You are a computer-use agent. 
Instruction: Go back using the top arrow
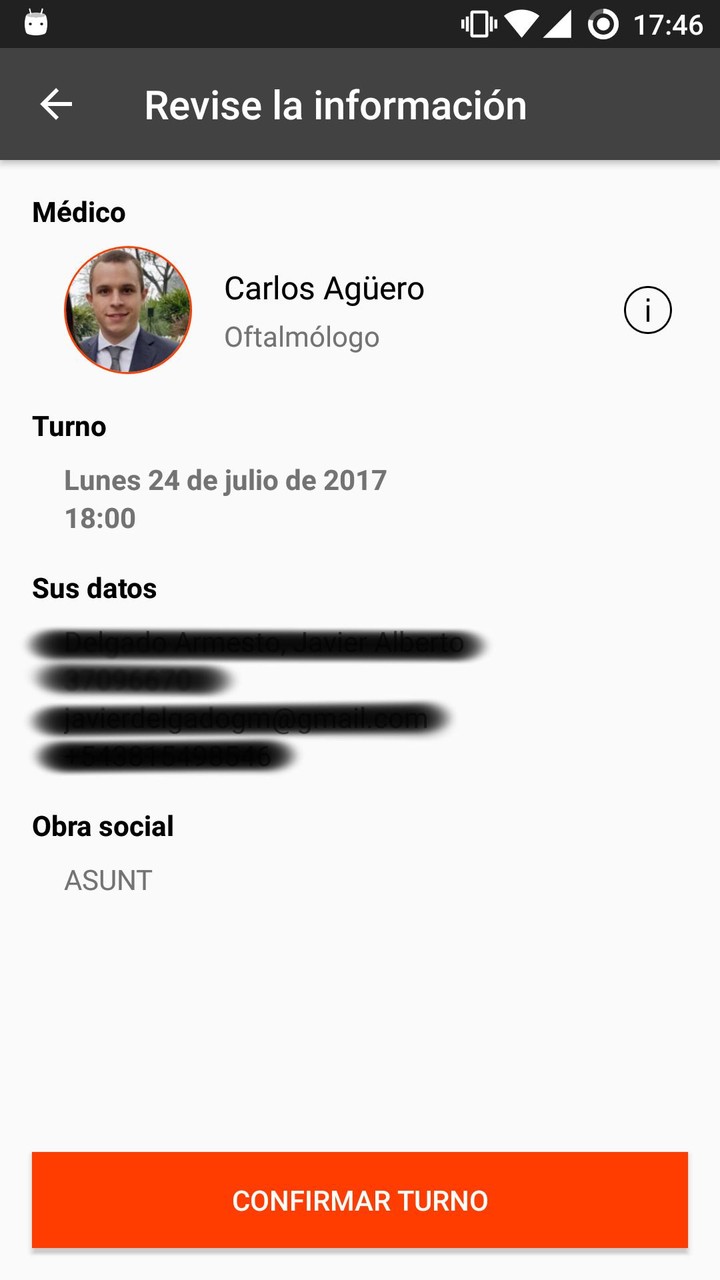56,105
